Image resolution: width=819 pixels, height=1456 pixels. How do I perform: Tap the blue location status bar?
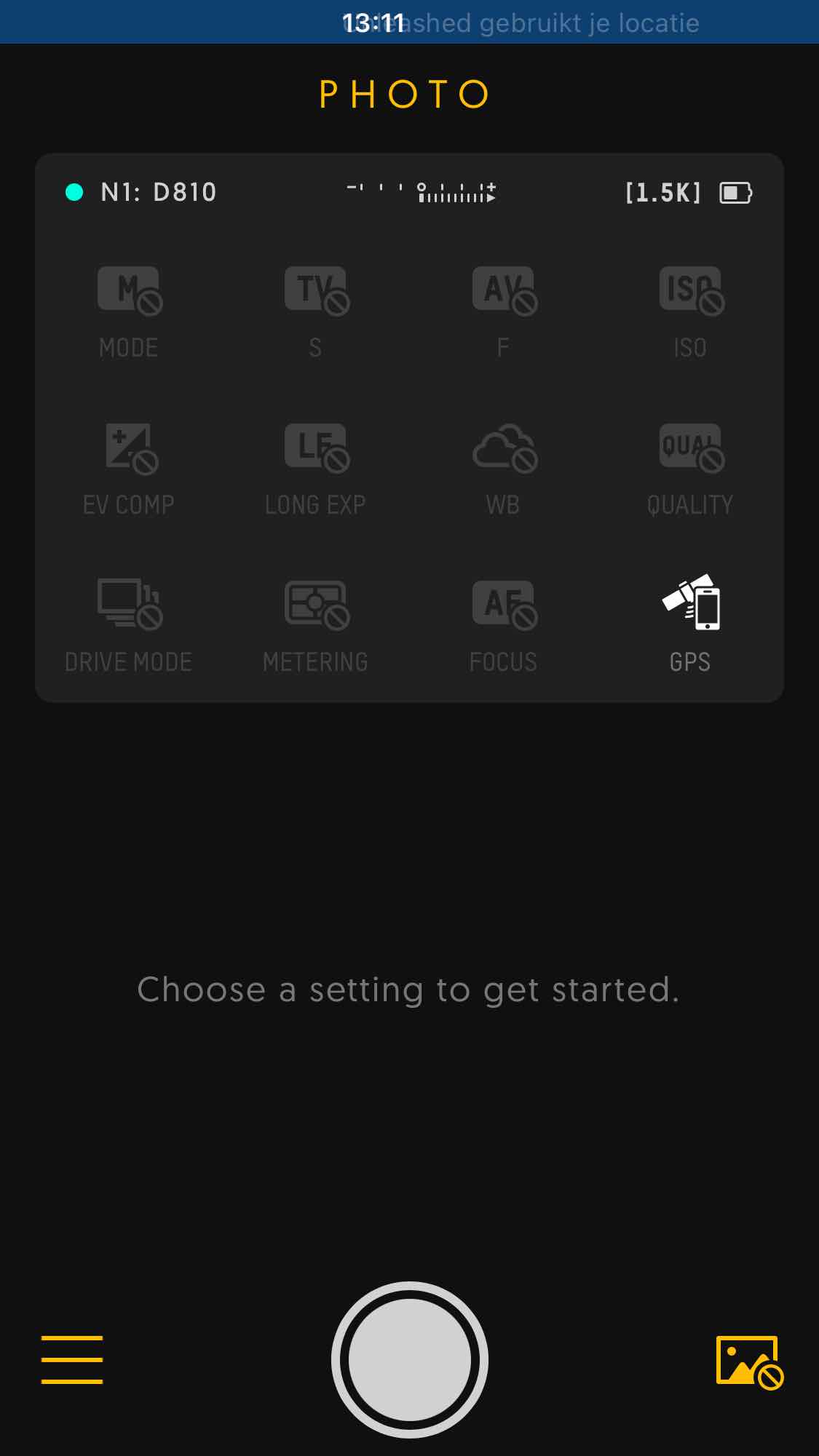(x=409, y=23)
